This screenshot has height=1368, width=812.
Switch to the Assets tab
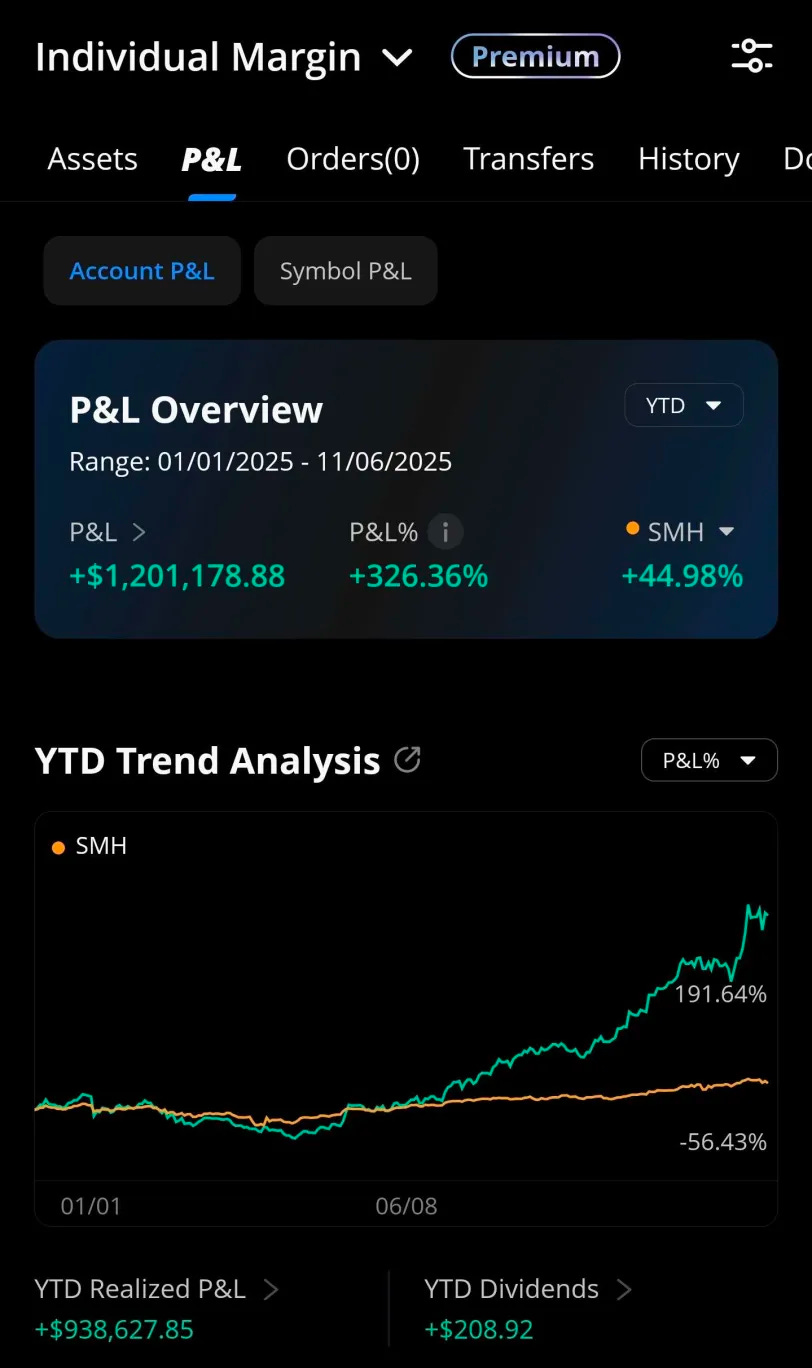point(92,159)
